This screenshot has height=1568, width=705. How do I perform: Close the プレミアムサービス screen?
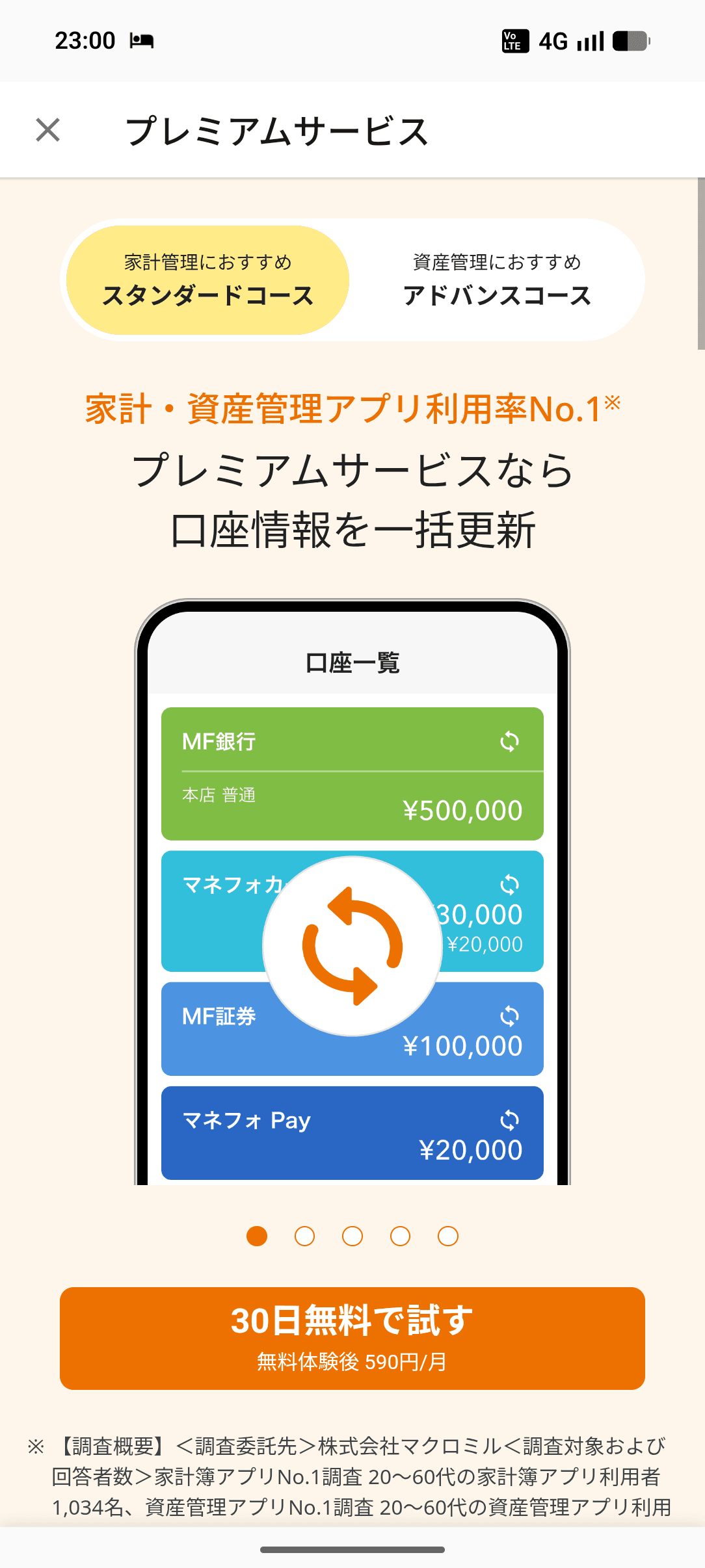tap(48, 130)
